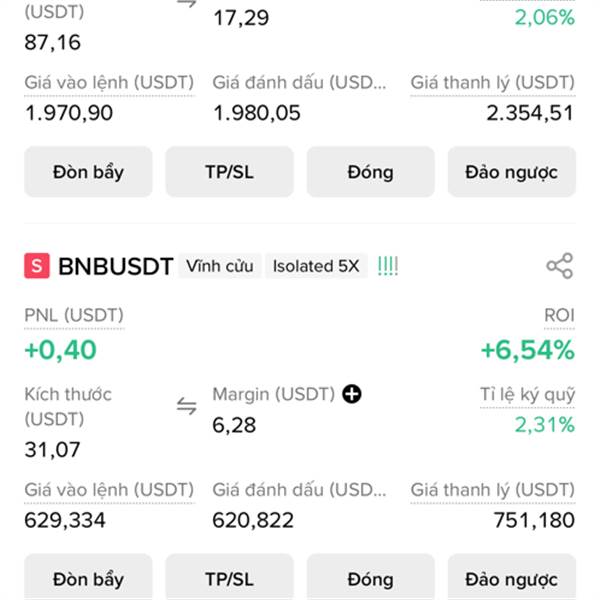Open TP/SL for the upper position
Image resolution: width=600 pixels, height=600 pixels.
[x=229, y=171]
